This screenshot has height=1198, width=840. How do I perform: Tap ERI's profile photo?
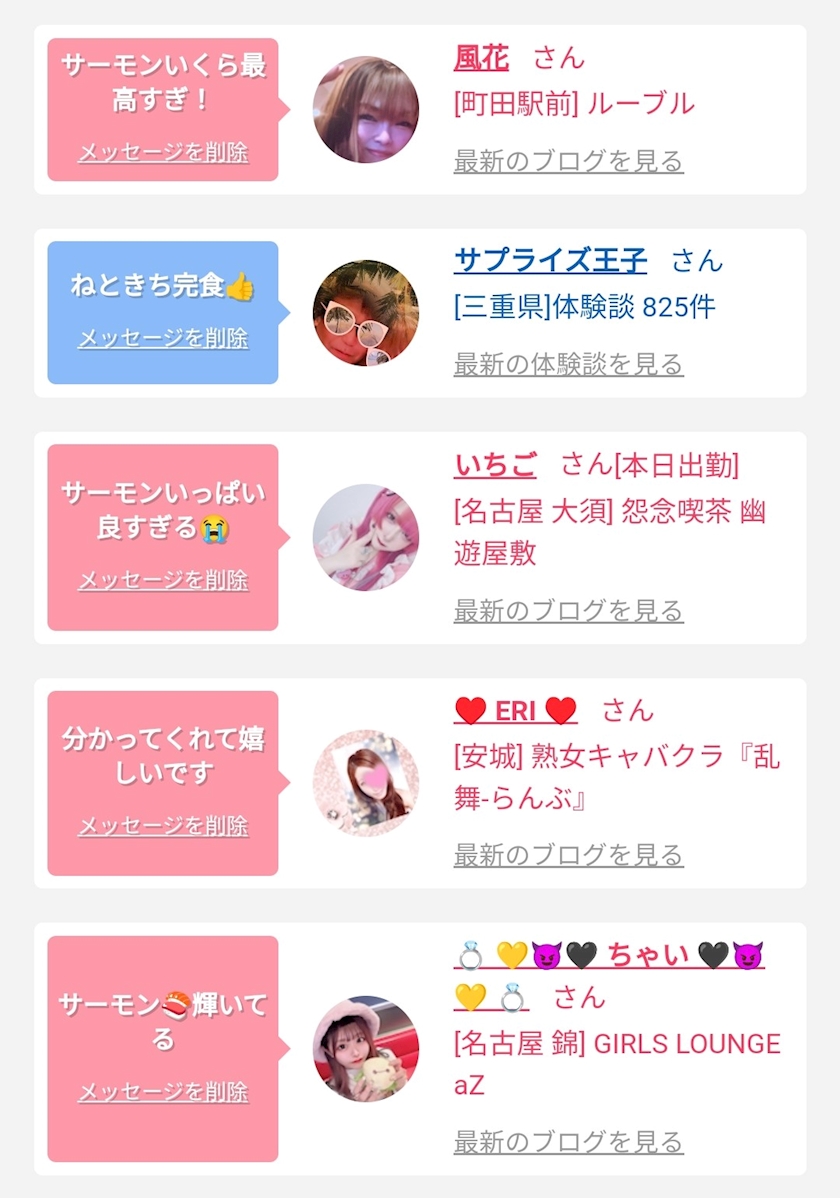(366, 783)
